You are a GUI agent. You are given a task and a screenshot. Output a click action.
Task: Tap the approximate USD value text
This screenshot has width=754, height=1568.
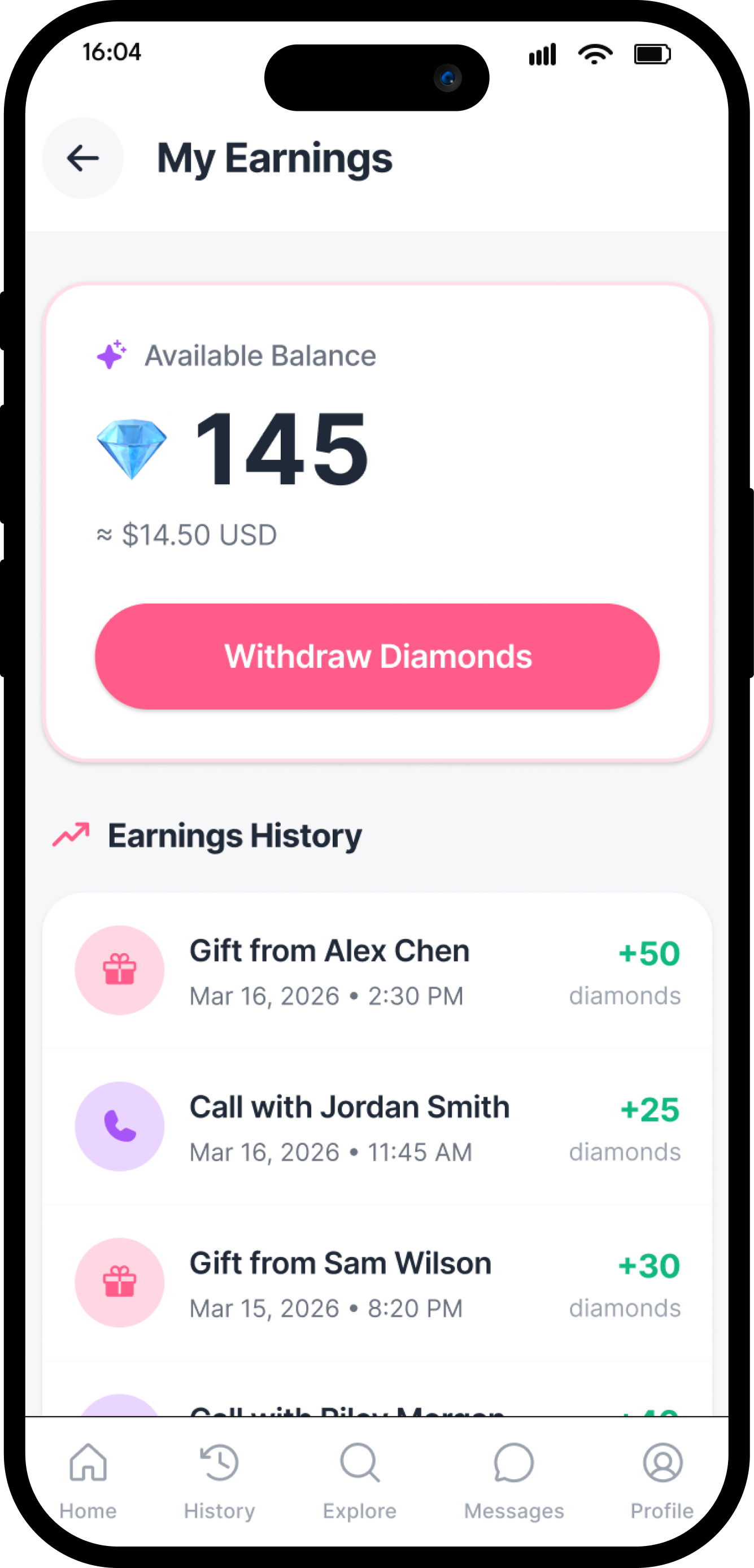[x=186, y=535]
